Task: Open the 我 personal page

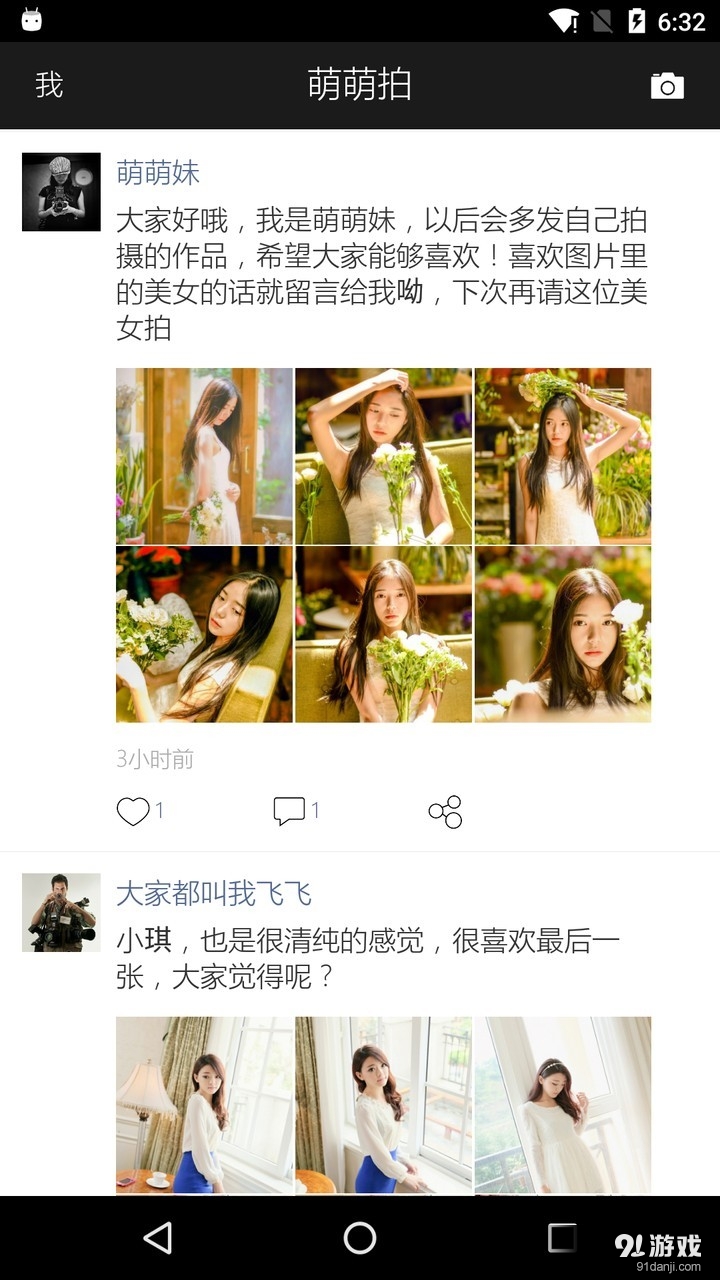Action: click(48, 85)
